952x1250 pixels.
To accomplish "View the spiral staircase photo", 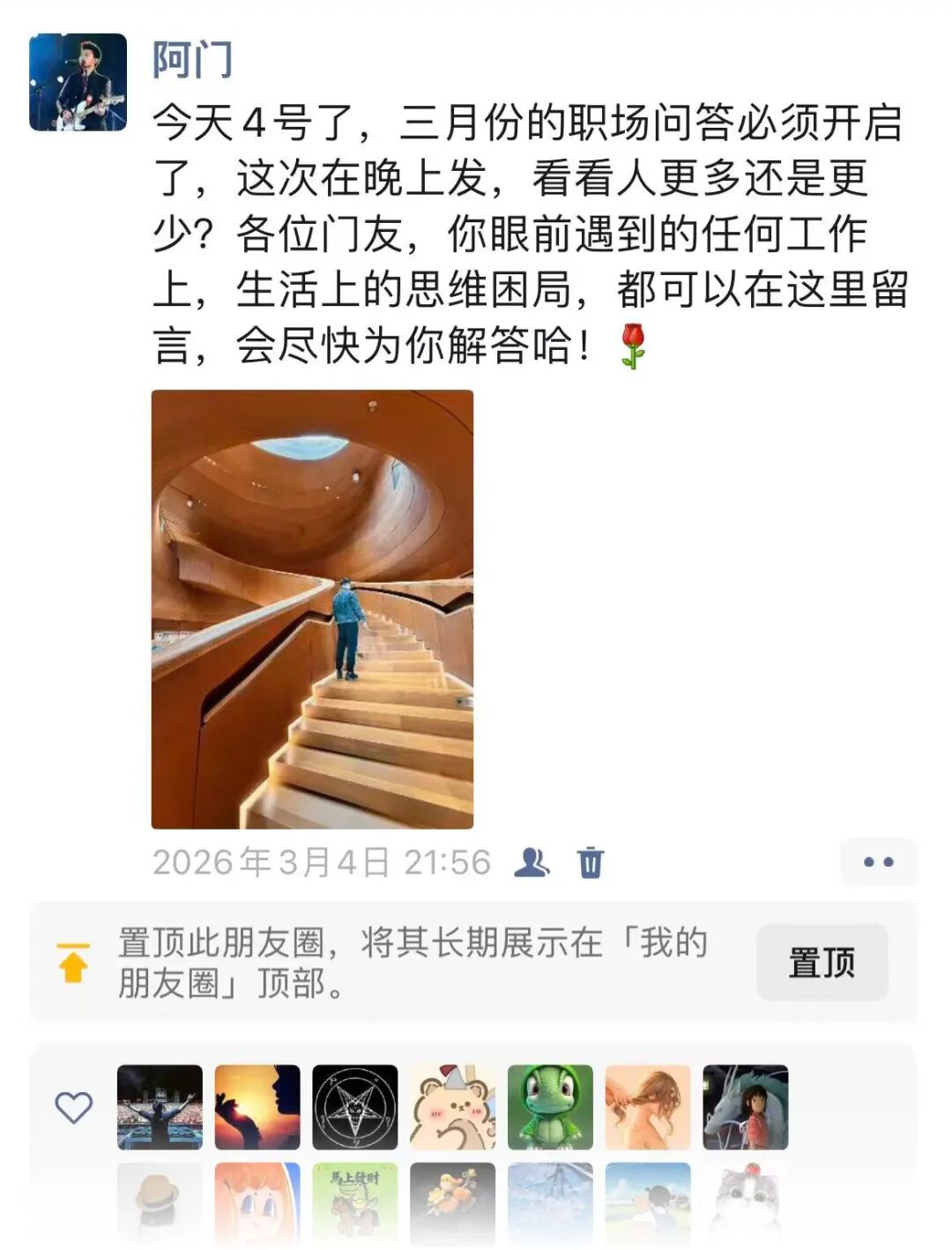I will coord(315,614).
